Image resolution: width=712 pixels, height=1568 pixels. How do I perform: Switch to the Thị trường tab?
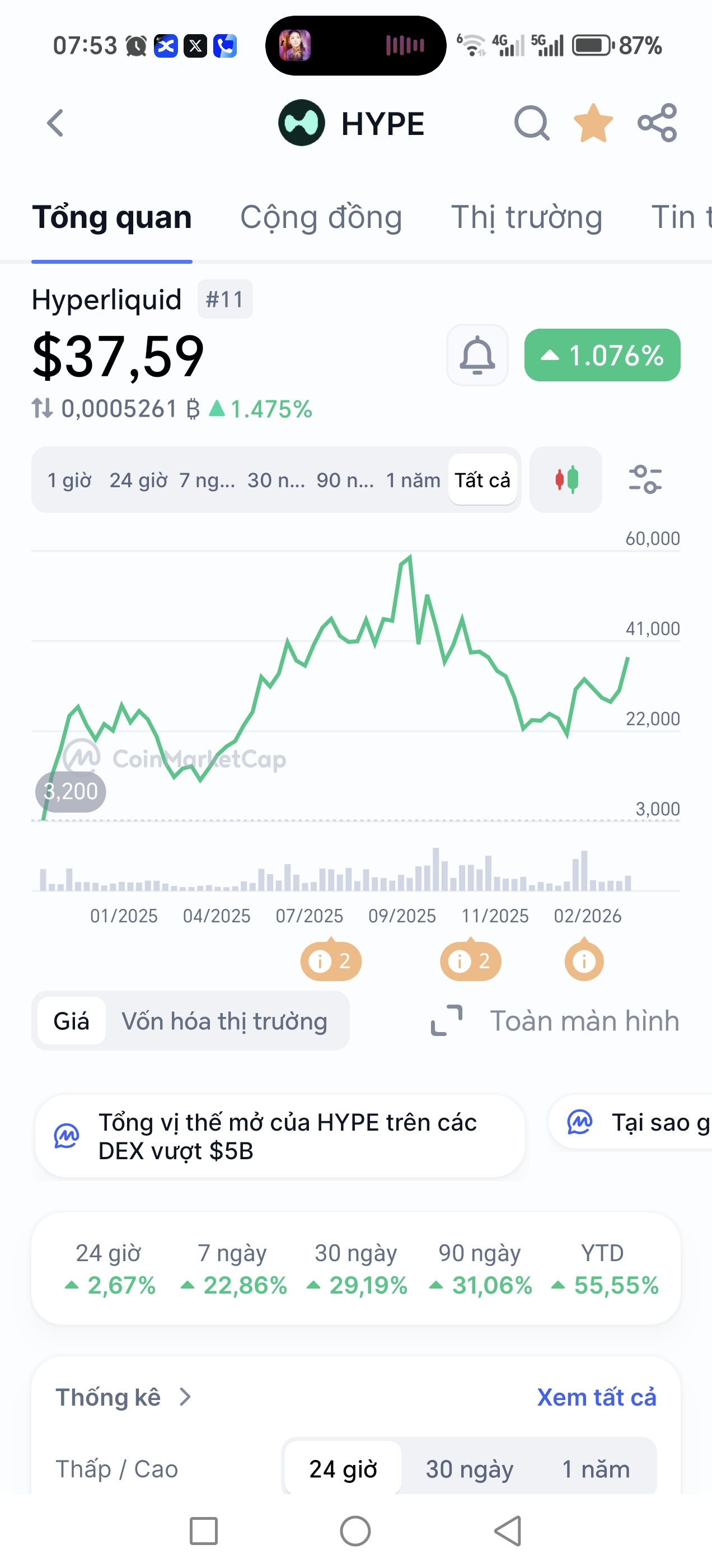pos(526,217)
